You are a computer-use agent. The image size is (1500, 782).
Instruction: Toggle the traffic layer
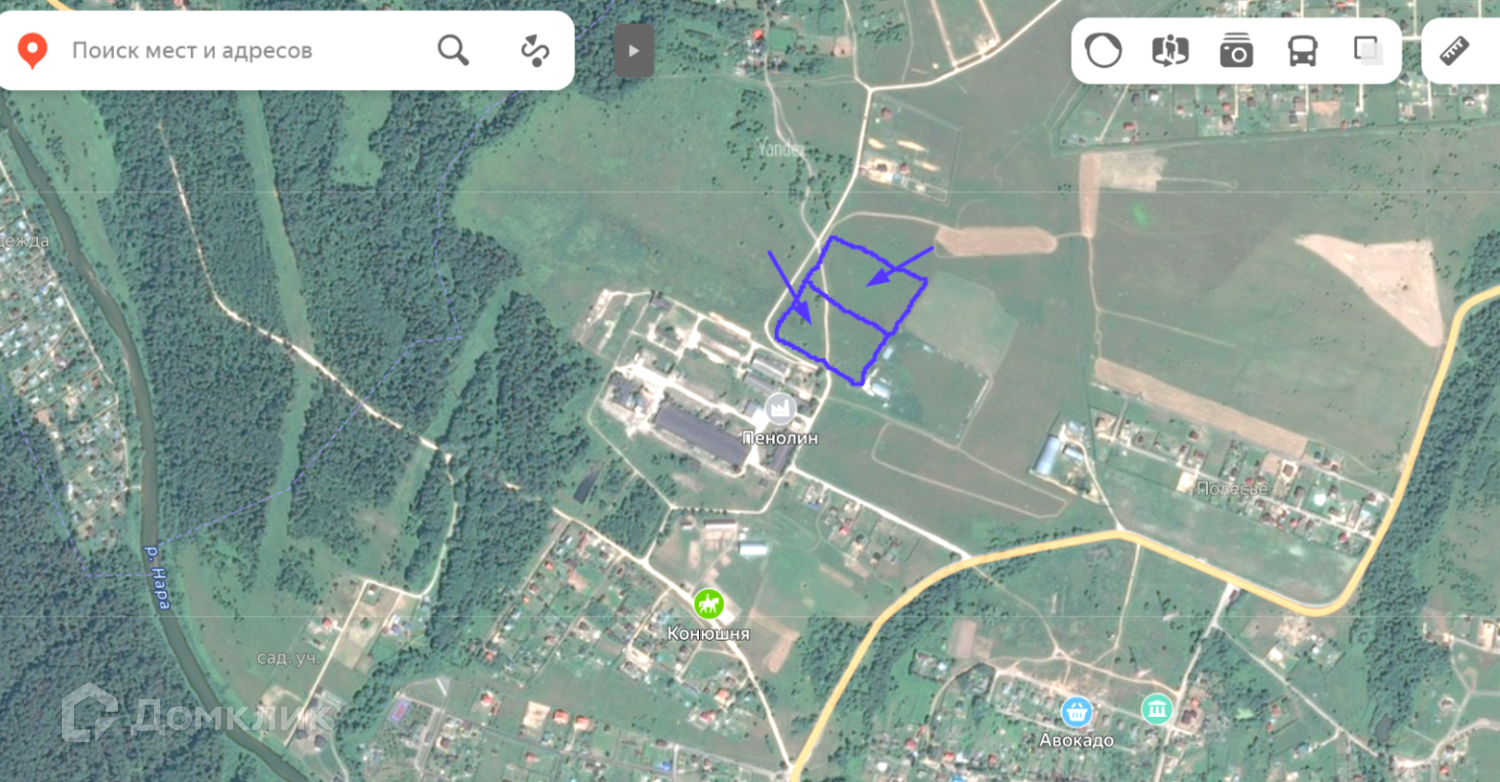(x=1103, y=50)
